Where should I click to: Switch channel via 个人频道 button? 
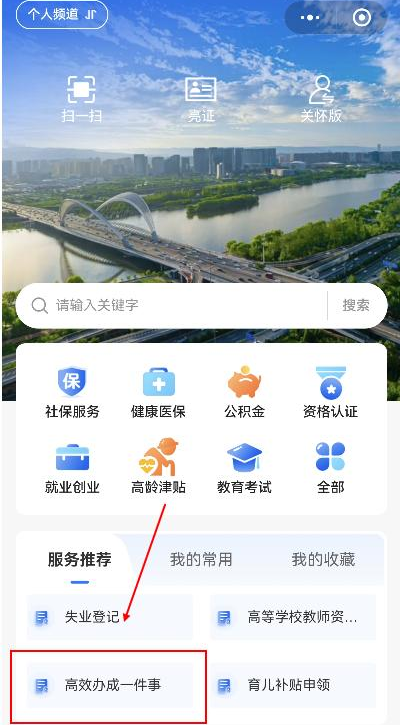coord(62,15)
